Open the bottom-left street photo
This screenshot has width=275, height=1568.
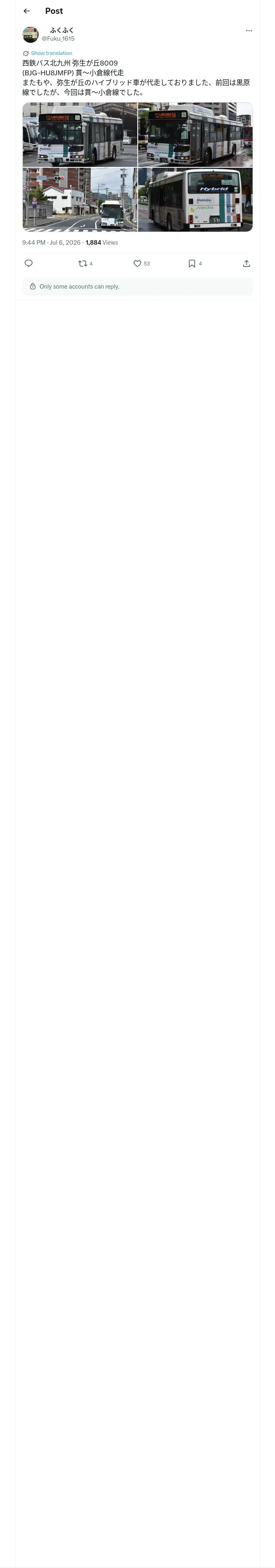80,199
